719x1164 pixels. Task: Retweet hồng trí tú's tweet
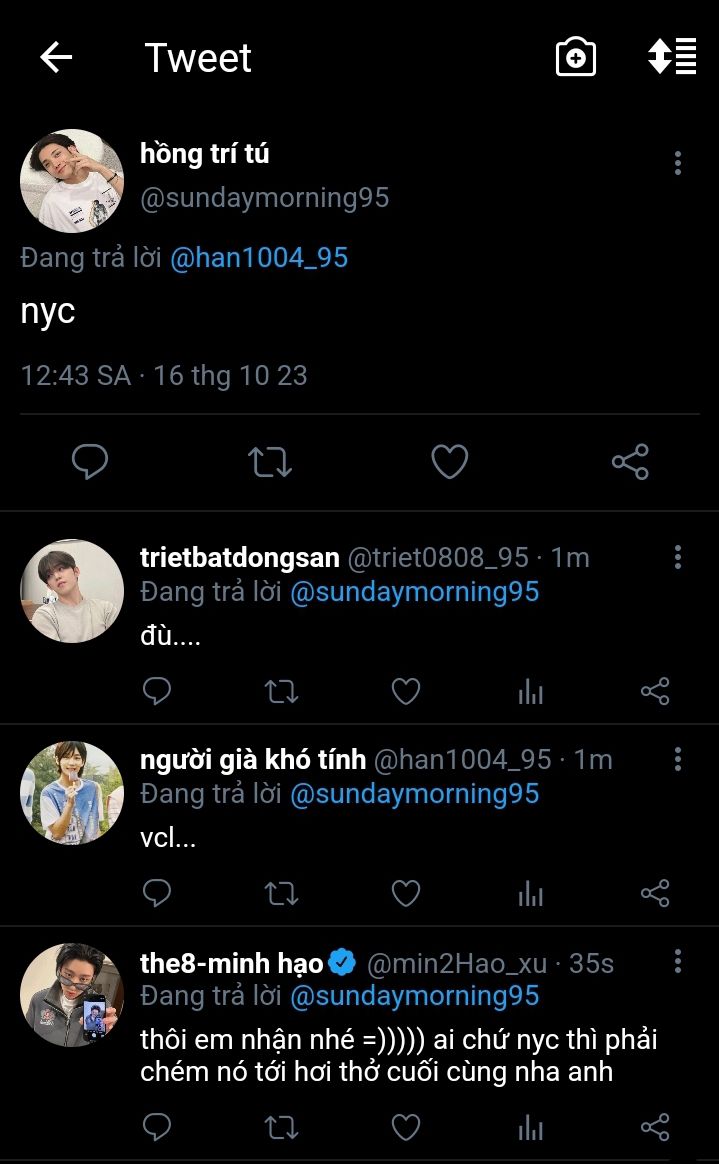(270, 462)
